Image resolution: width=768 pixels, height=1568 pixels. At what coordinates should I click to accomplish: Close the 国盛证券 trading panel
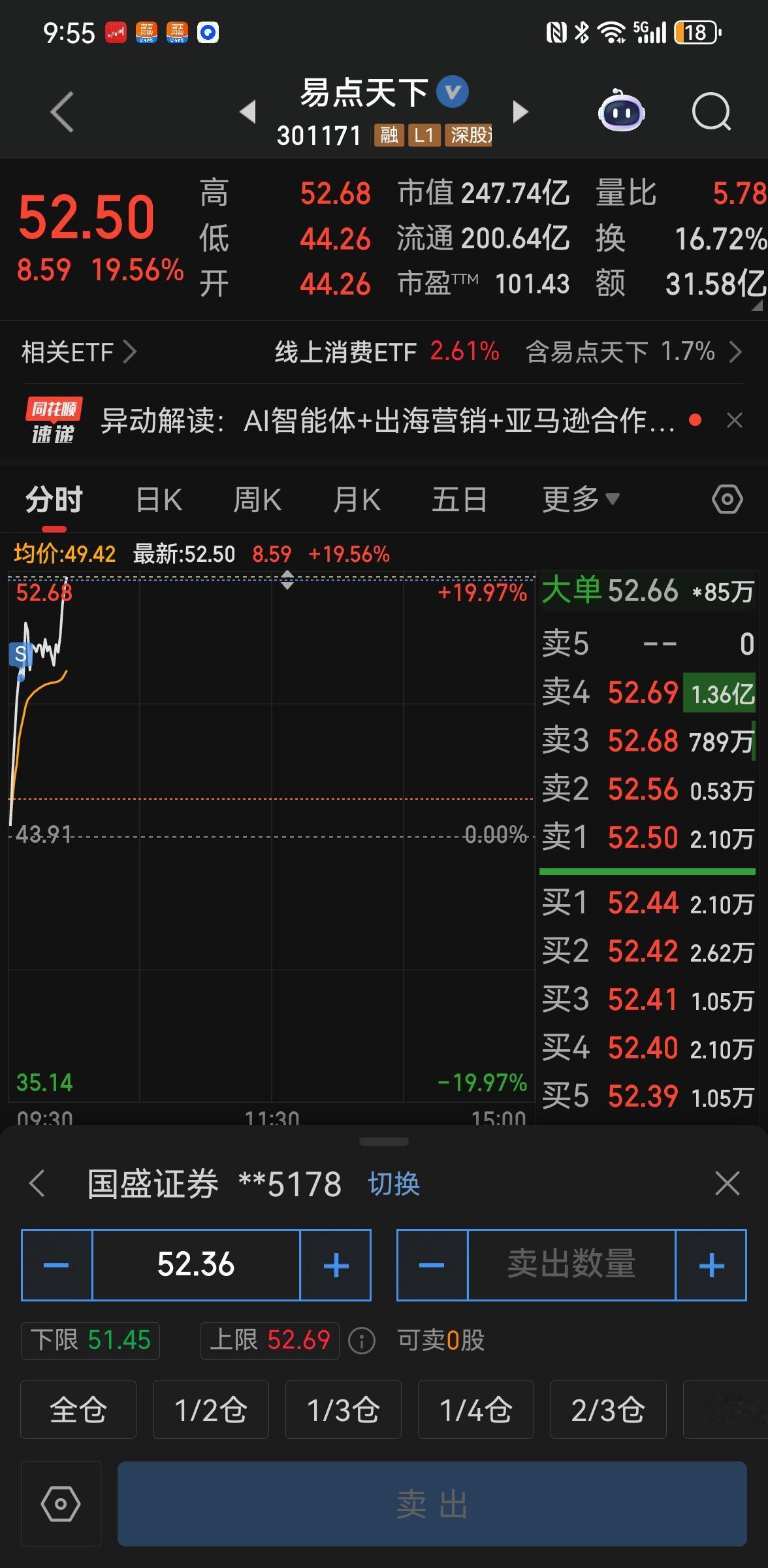click(x=728, y=1183)
